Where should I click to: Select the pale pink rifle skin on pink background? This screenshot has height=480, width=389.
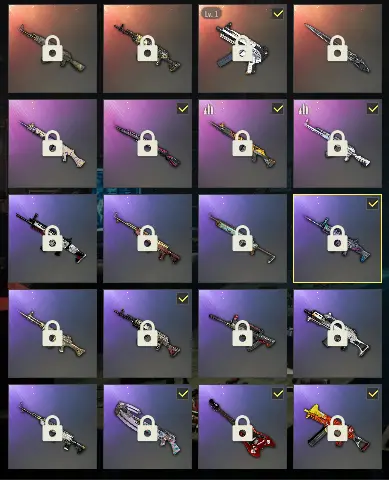coord(52,144)
